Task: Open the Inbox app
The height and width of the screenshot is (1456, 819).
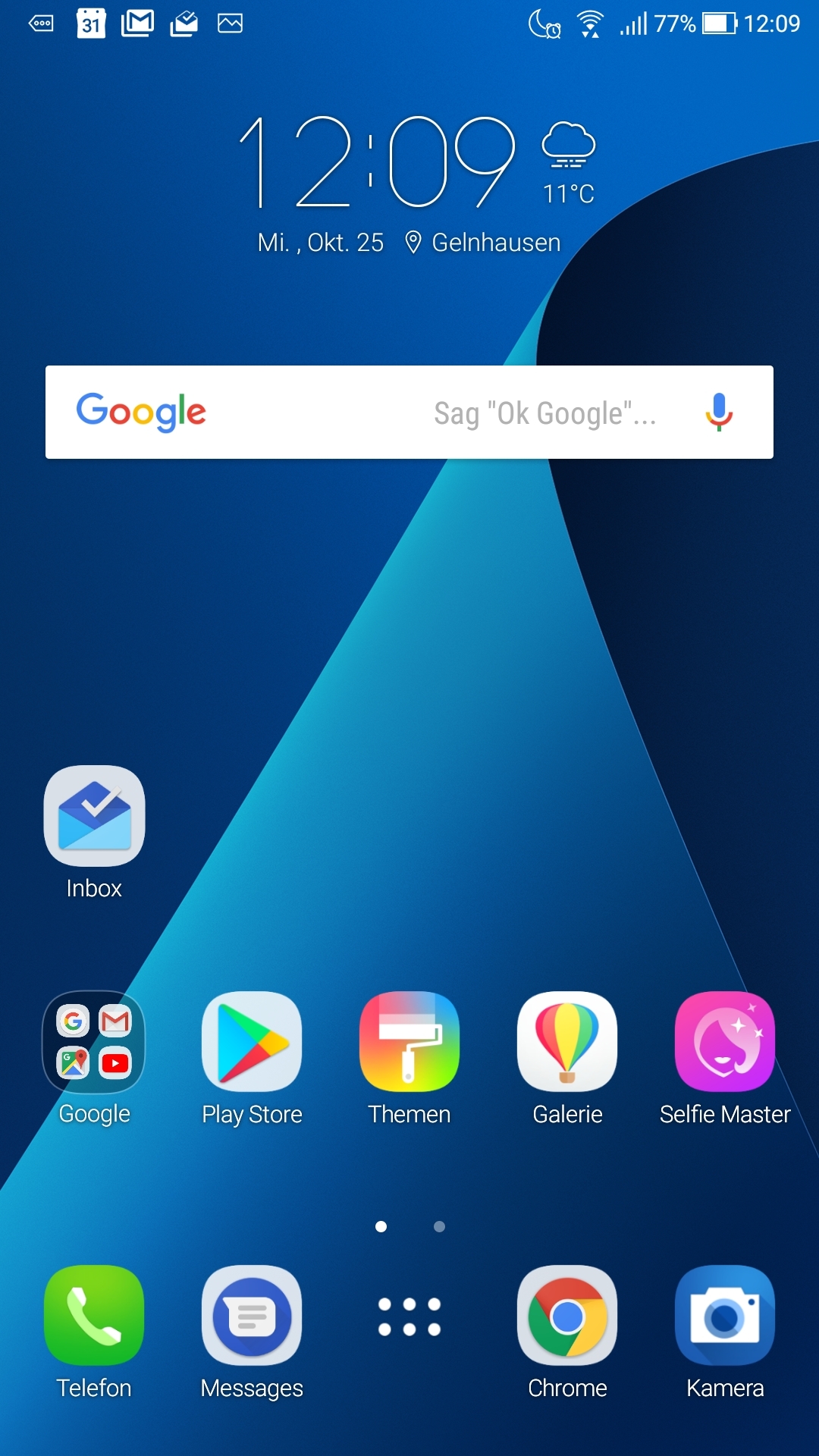Action: pos(94,817)
